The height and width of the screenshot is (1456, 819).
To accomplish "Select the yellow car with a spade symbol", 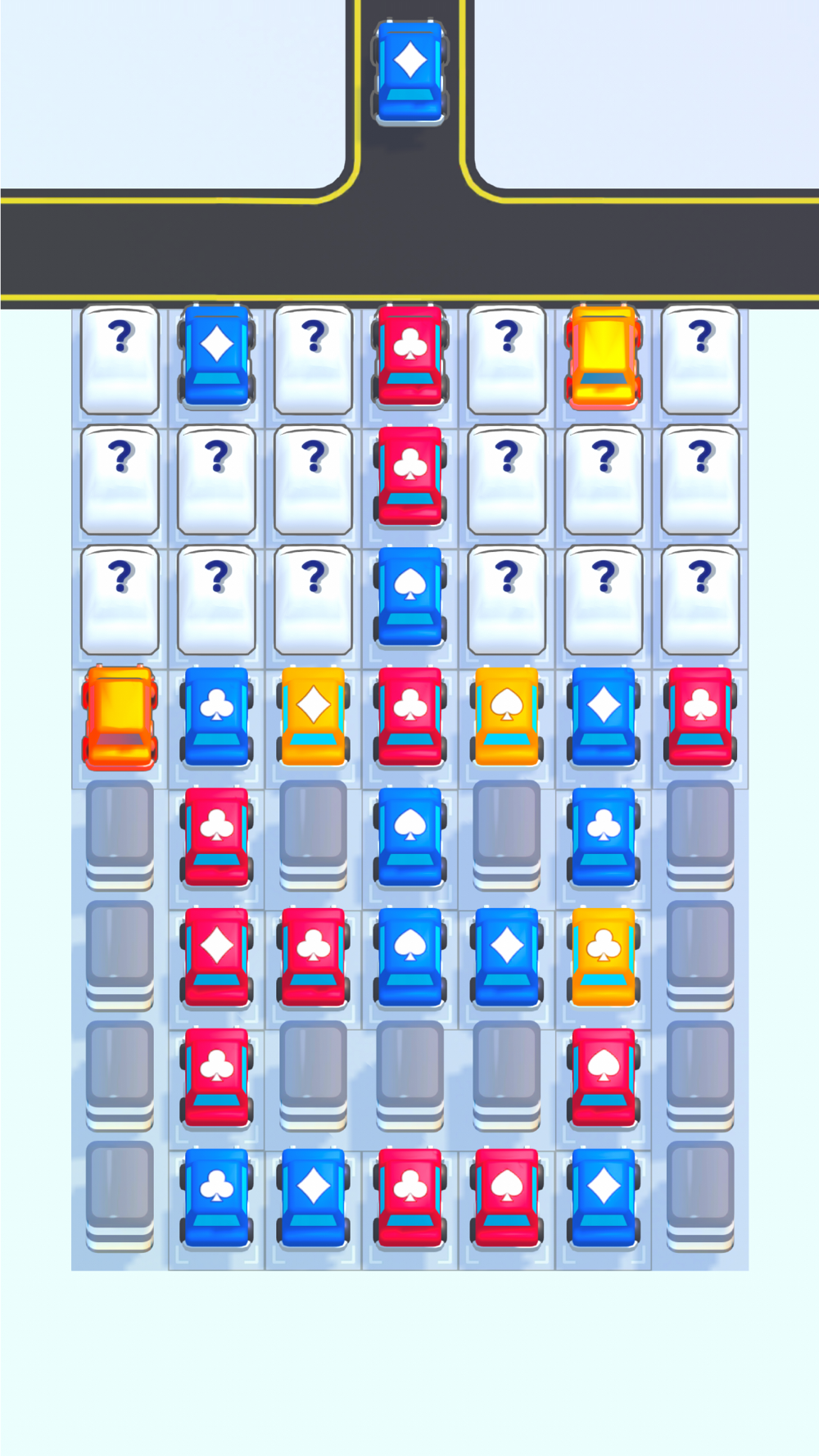I will pos(507,717).
